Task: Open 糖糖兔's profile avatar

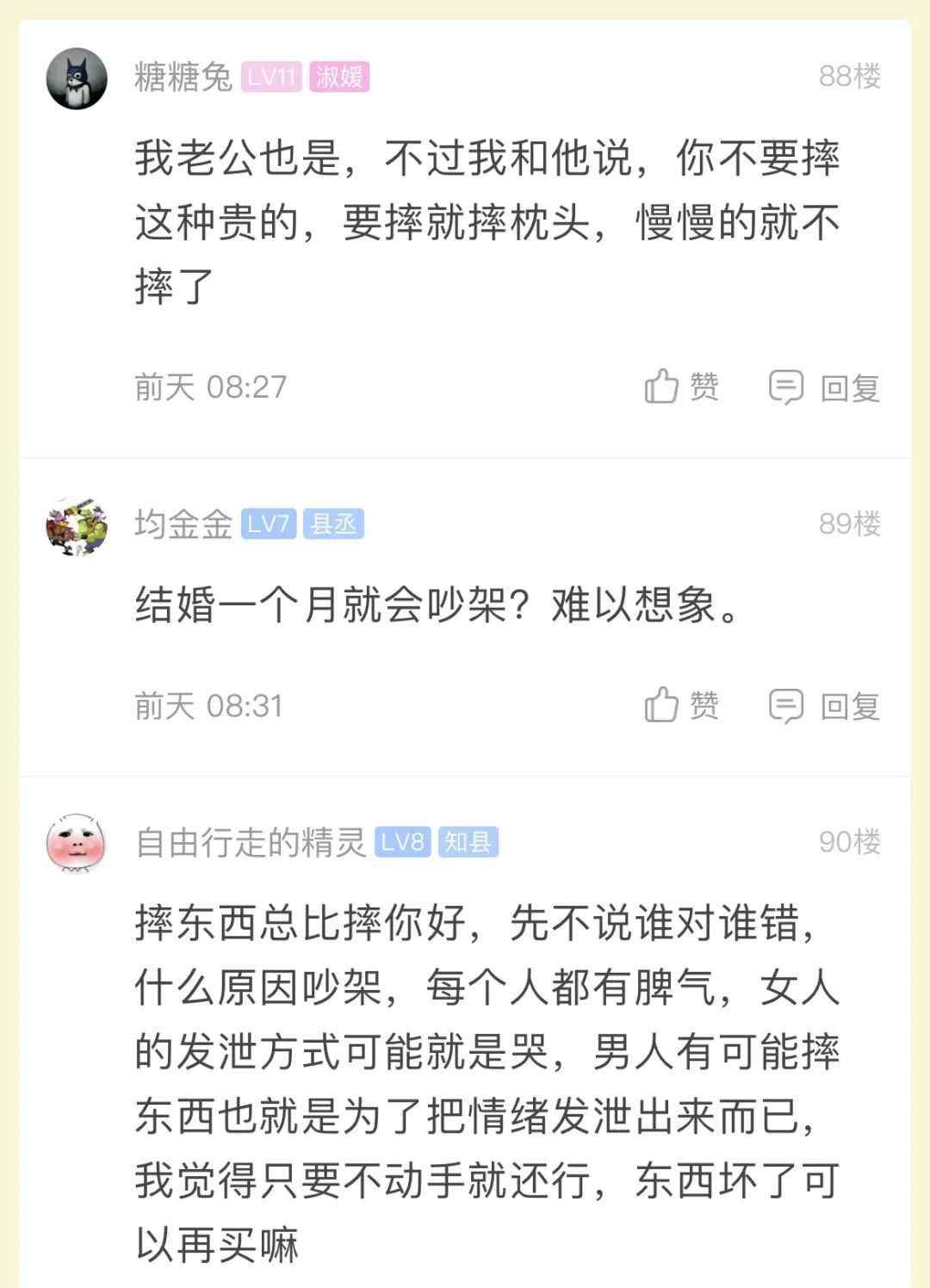Action: 77,78
